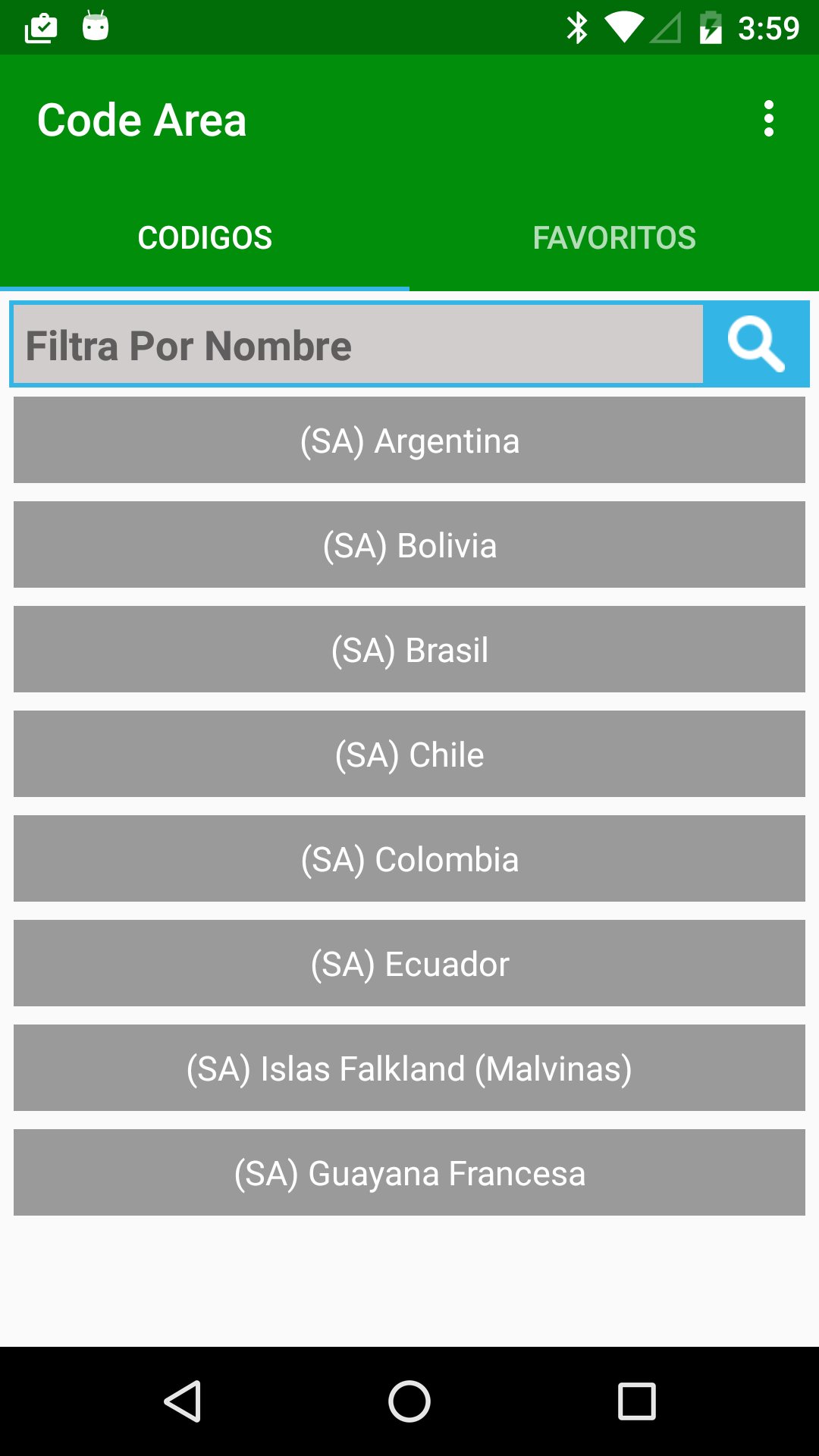This screenshot has height=1456, width=819.
Task: Tap the Android system notification icon
Action: [96, 27]
